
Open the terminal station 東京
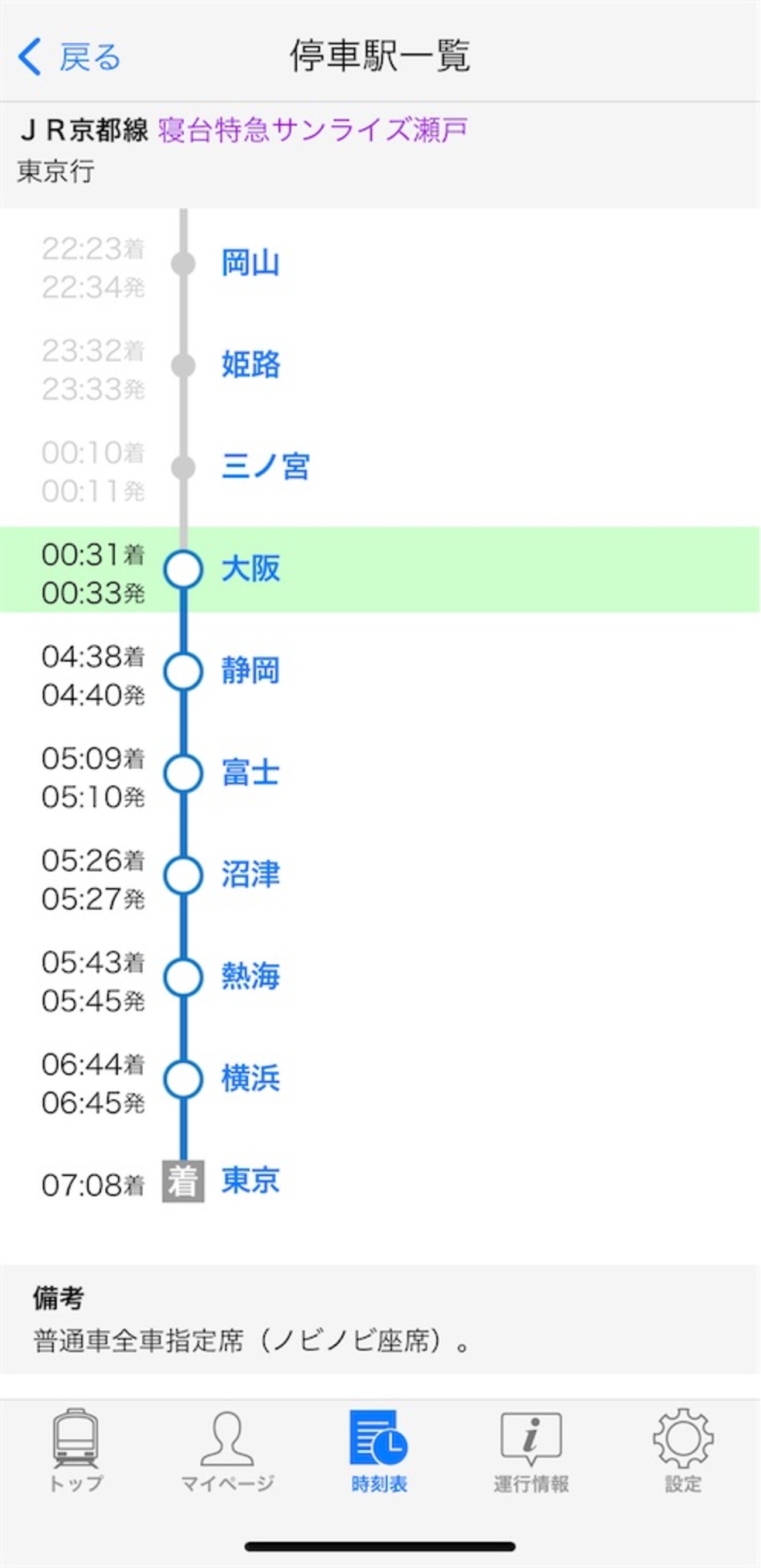[x=250, y=1180]
